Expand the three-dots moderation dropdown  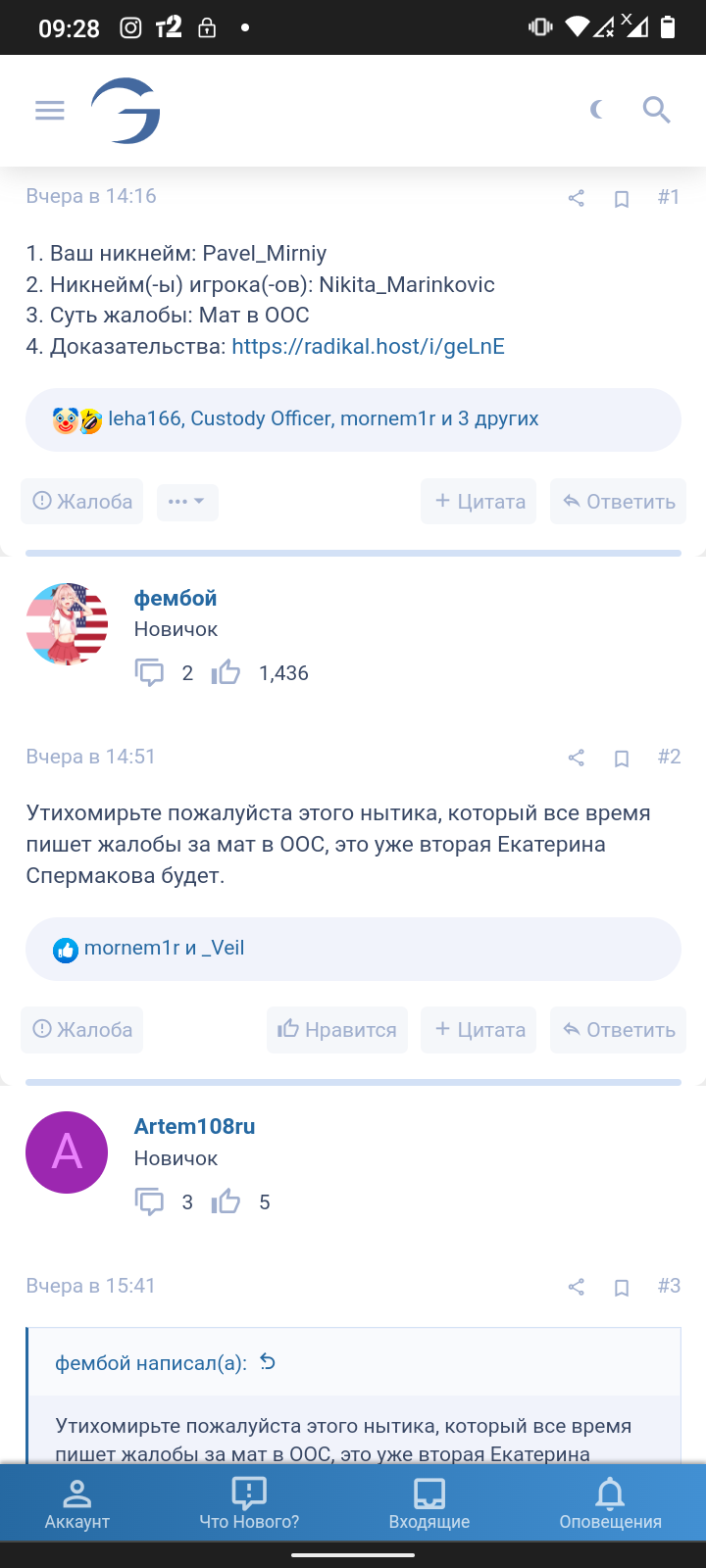point(186,501)
